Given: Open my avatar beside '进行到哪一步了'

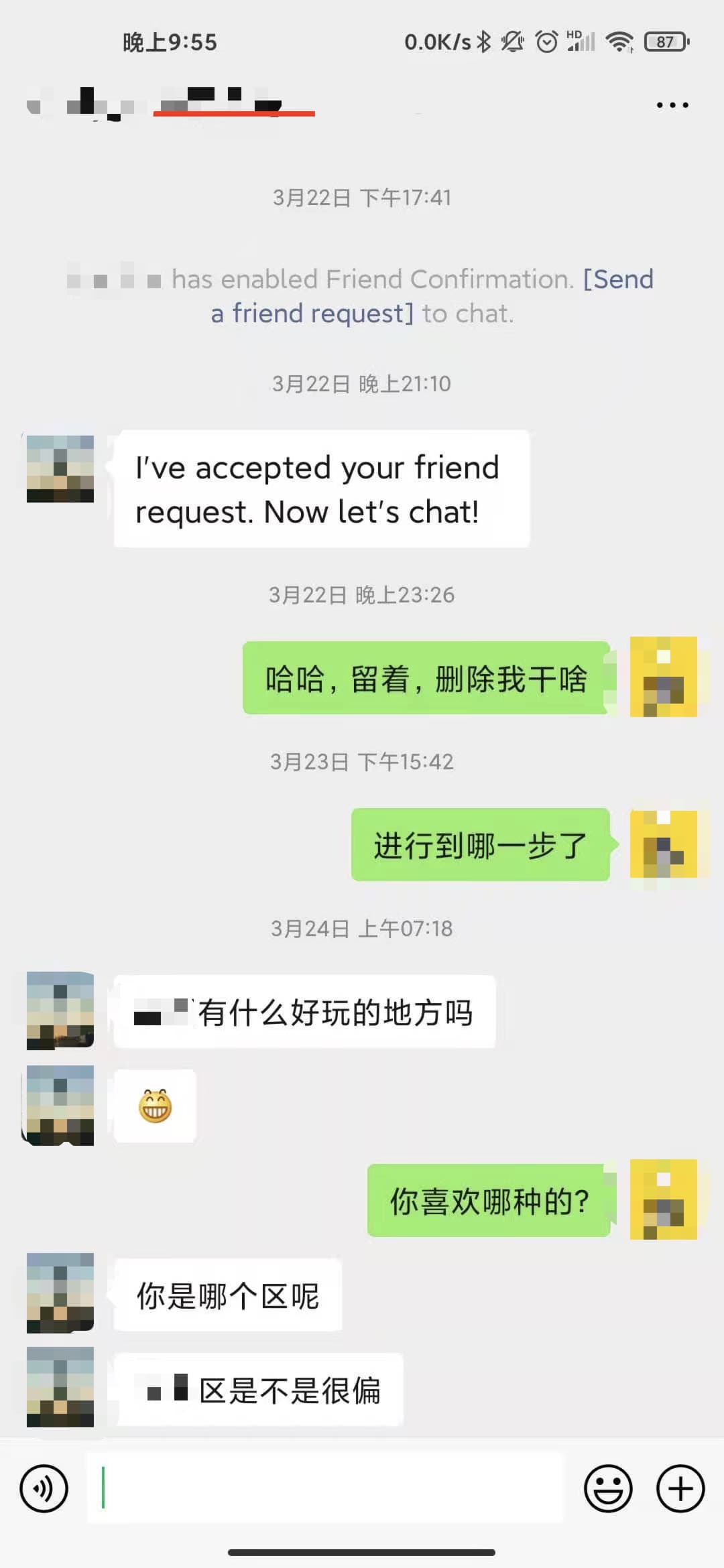Looking at the screenshot, I should coord(664,844).
